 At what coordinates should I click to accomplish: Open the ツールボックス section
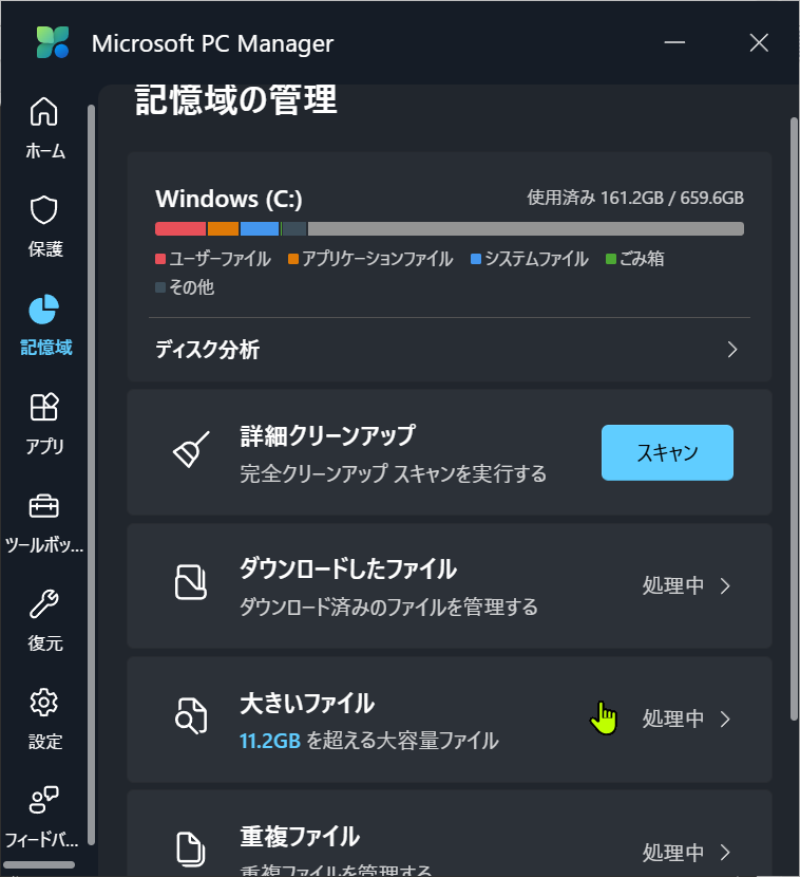click(x=44, y=521)
